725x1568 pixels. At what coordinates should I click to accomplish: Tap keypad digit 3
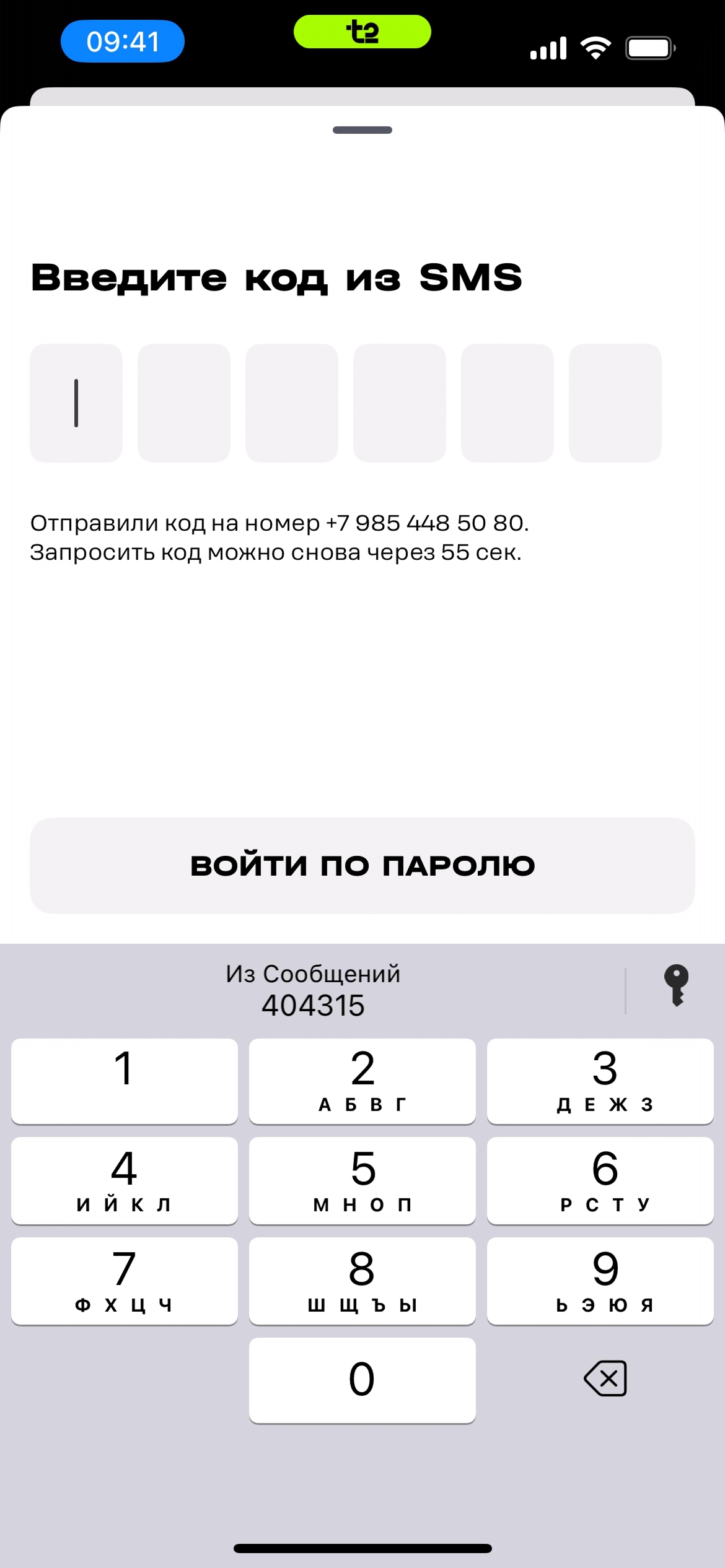[600, 1081]
